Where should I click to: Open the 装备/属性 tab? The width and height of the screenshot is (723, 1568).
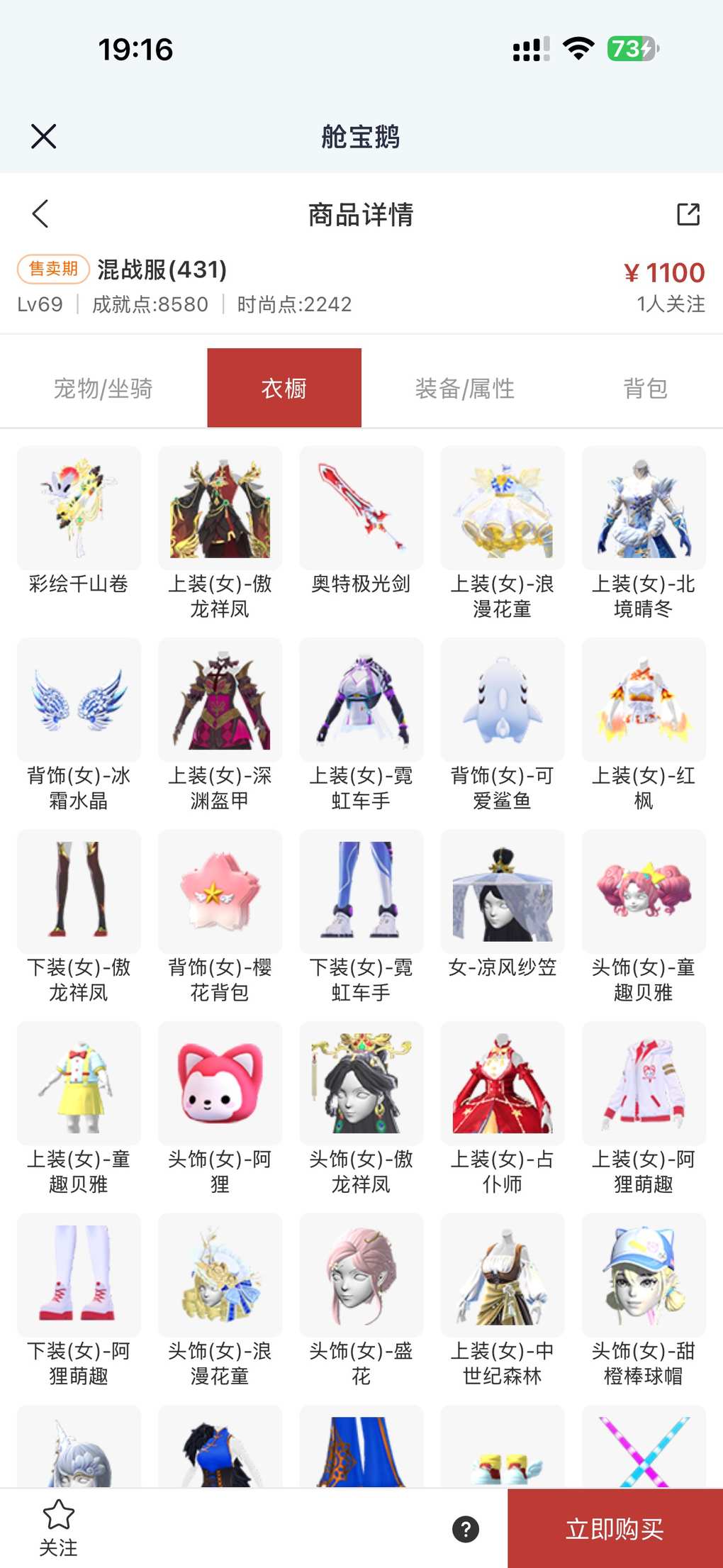pyautogui.click(x=464, y=389)
